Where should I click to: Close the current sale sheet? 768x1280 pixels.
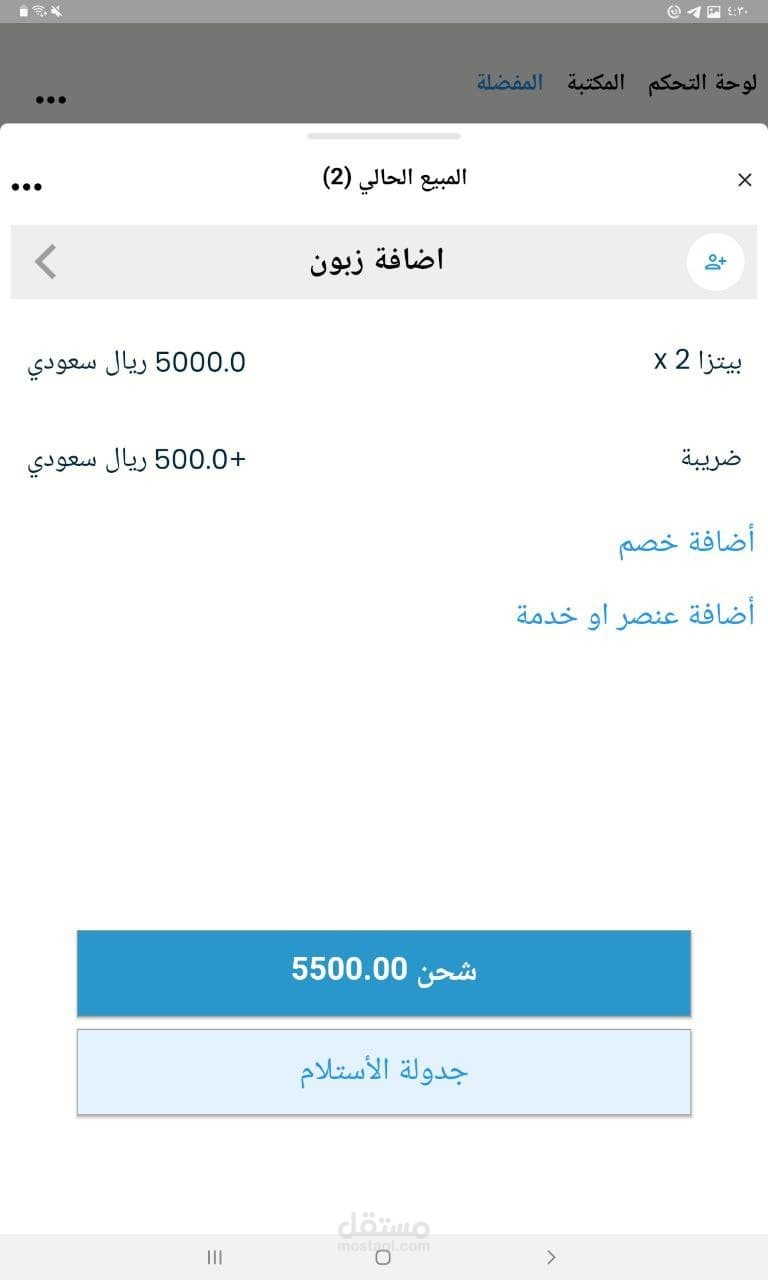click(x=744, y=180)
